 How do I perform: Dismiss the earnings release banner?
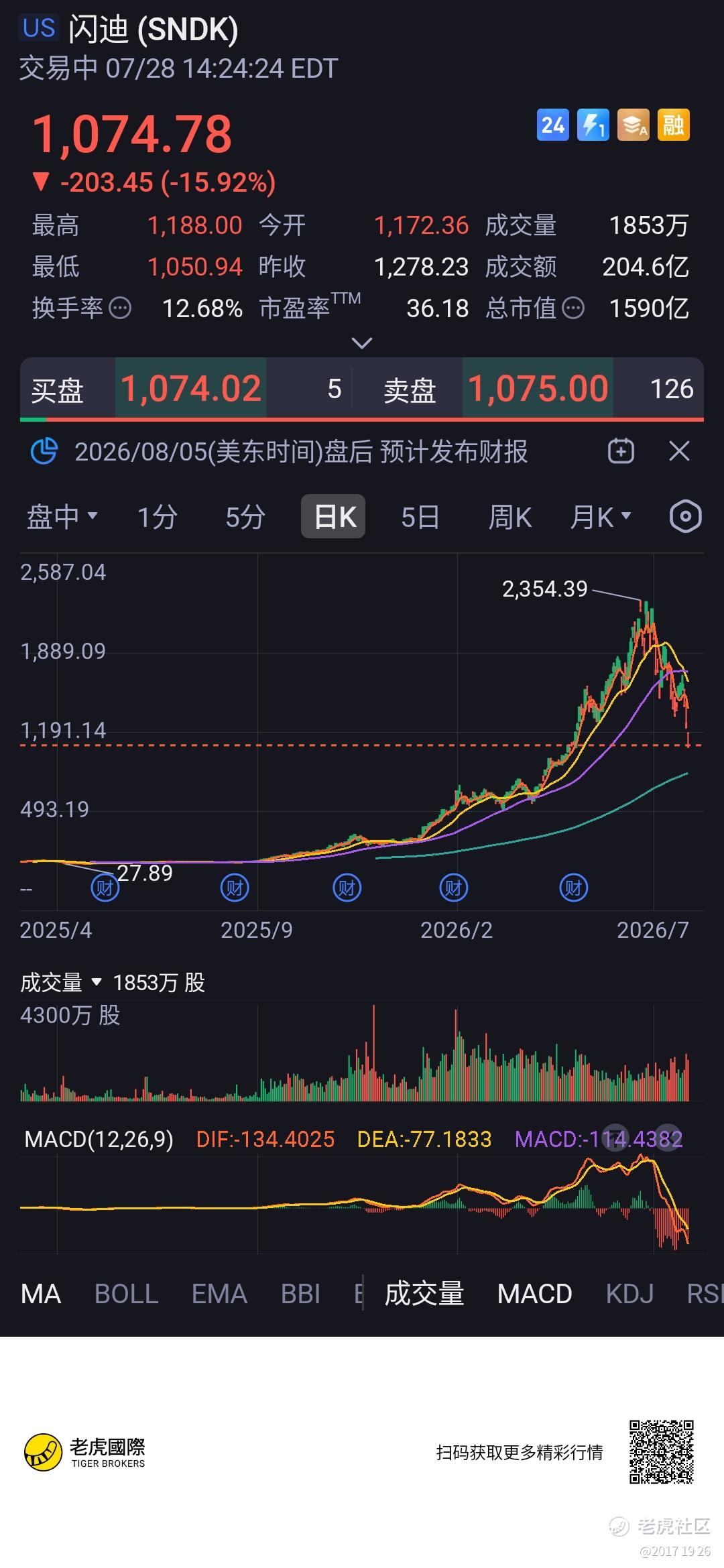tap(680, 451)
